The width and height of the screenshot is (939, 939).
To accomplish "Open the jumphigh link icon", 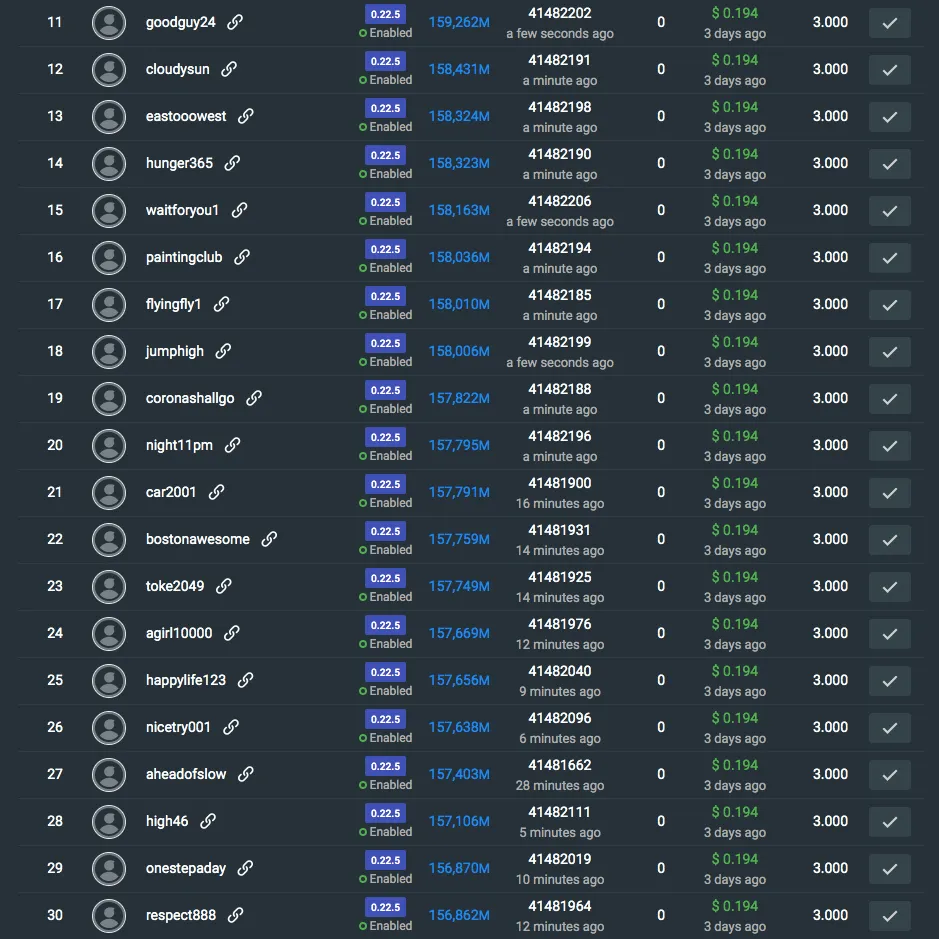I will (x=223, y=351).
